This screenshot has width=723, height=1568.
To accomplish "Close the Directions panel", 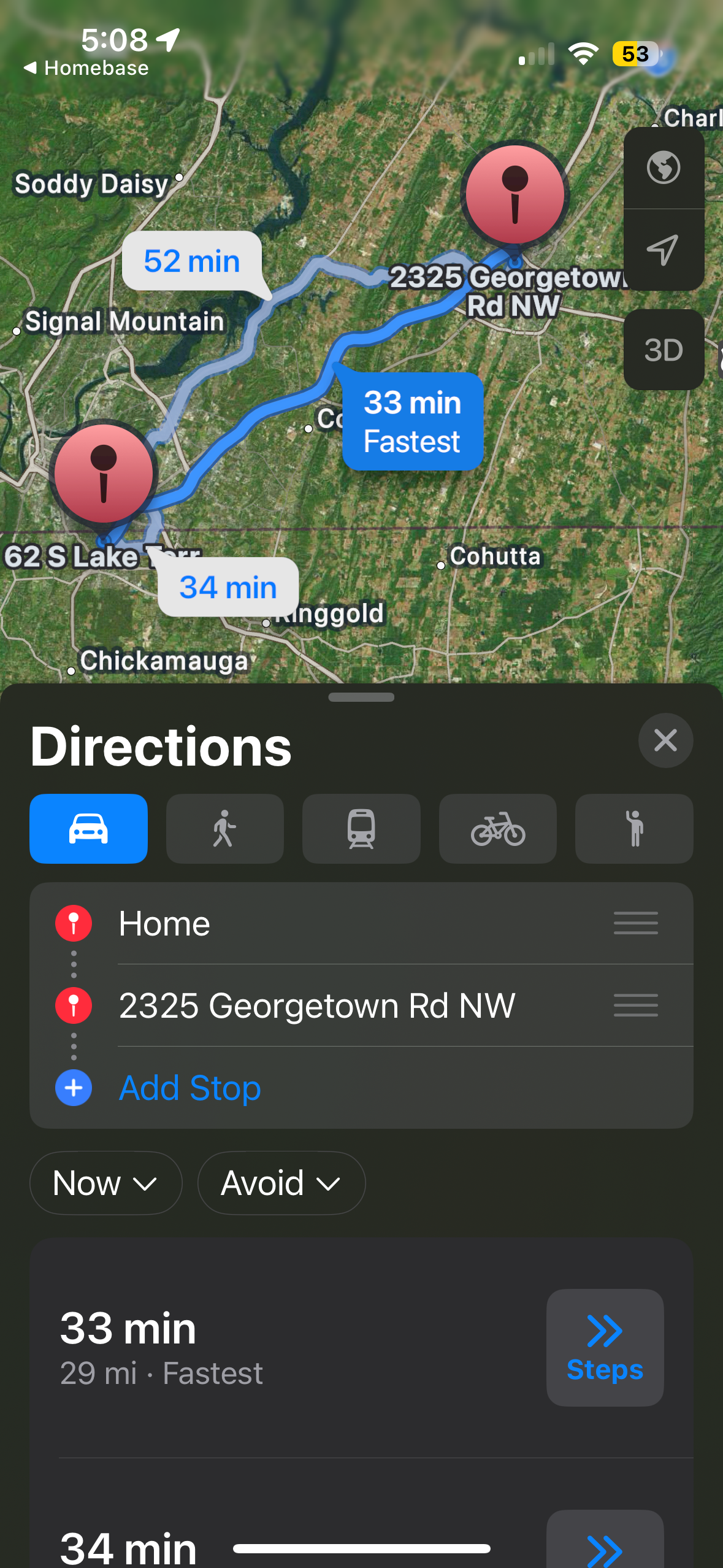I will point(665,740).
